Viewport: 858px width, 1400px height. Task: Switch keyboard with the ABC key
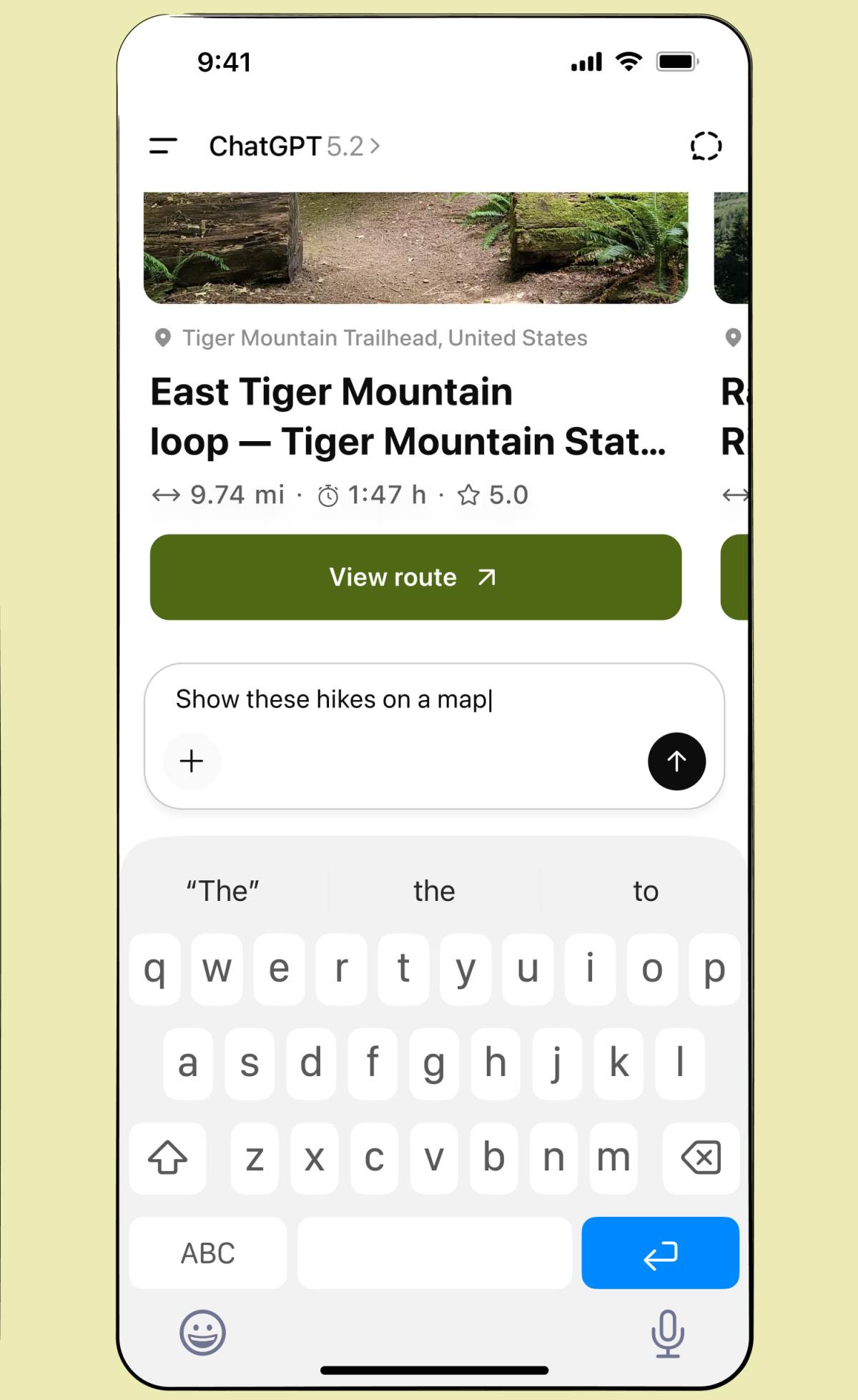point(207,1253)
